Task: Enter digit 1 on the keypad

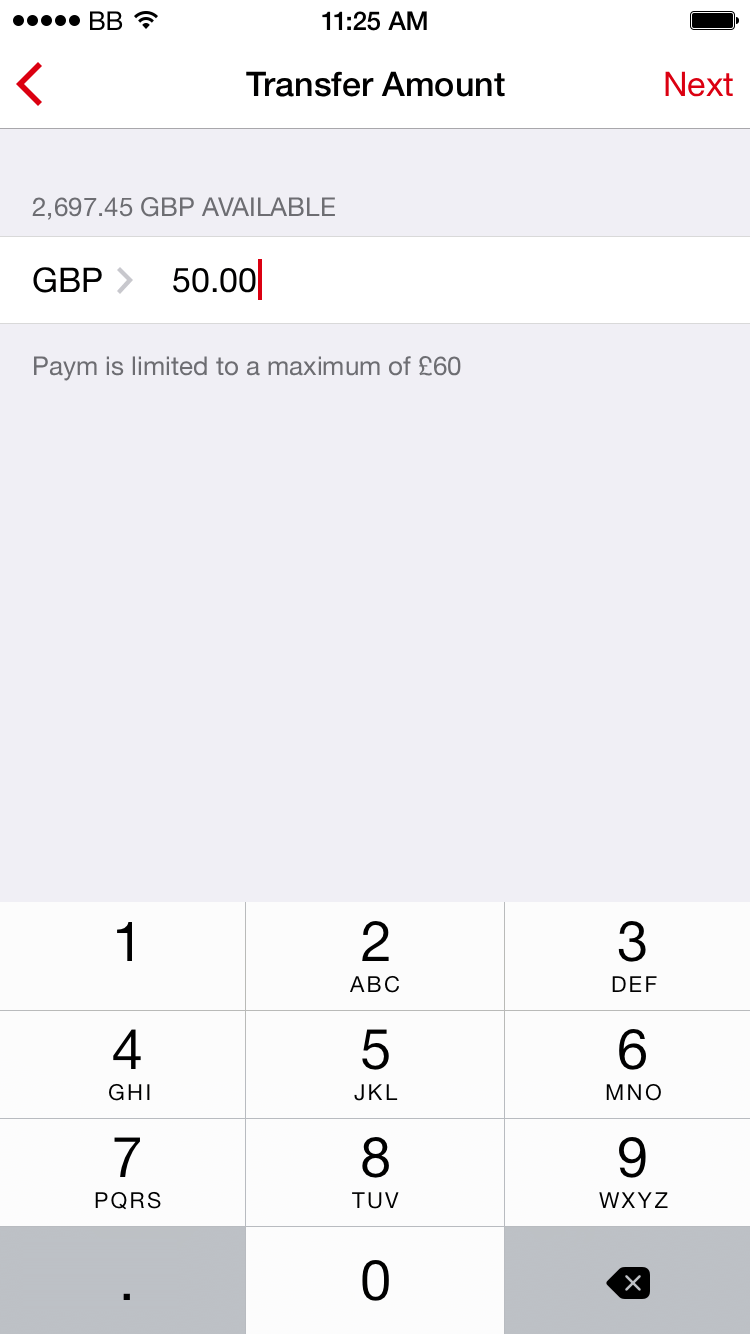Action: [x=124, y=956]
